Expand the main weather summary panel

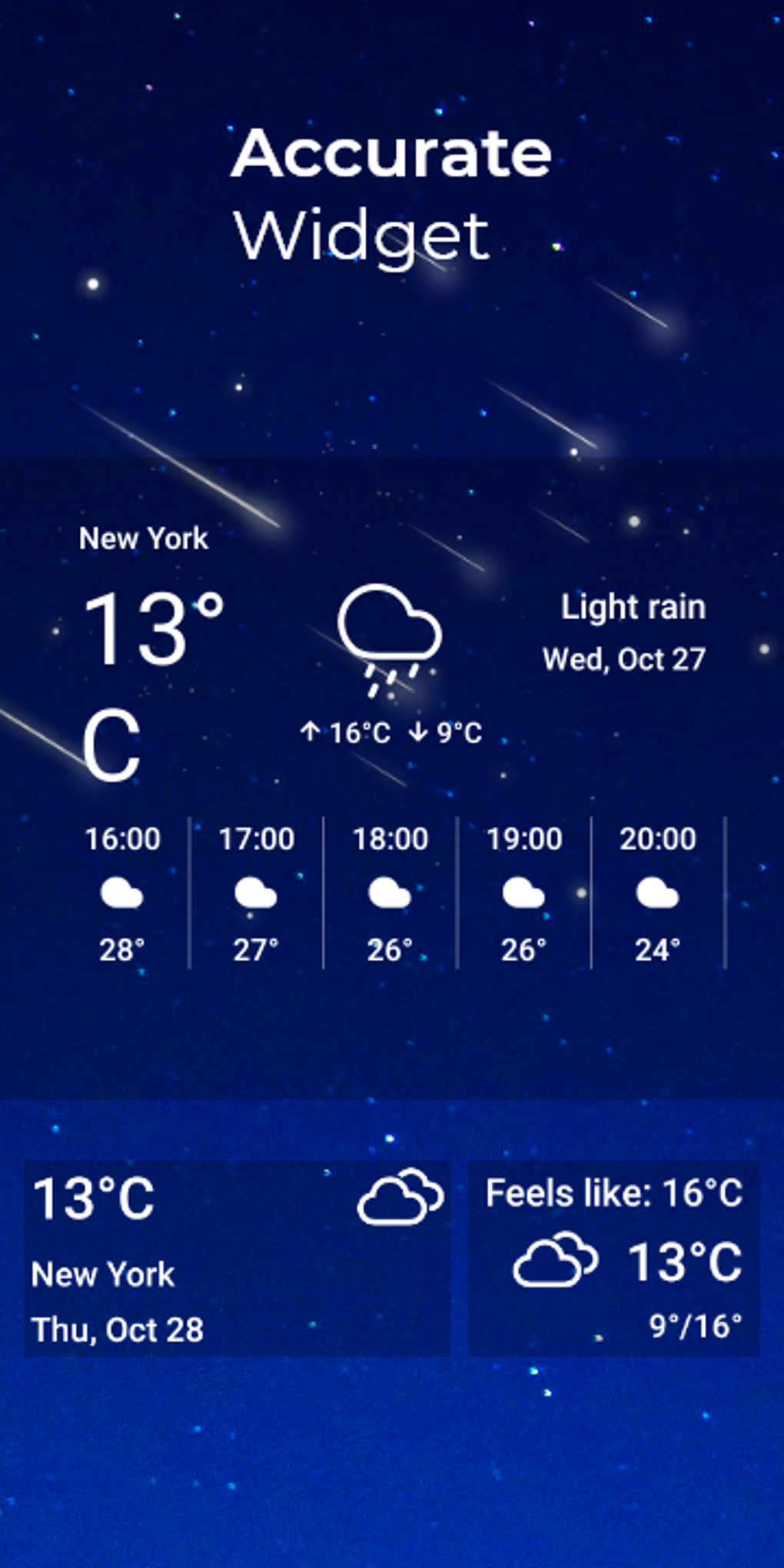click(392, 769)
